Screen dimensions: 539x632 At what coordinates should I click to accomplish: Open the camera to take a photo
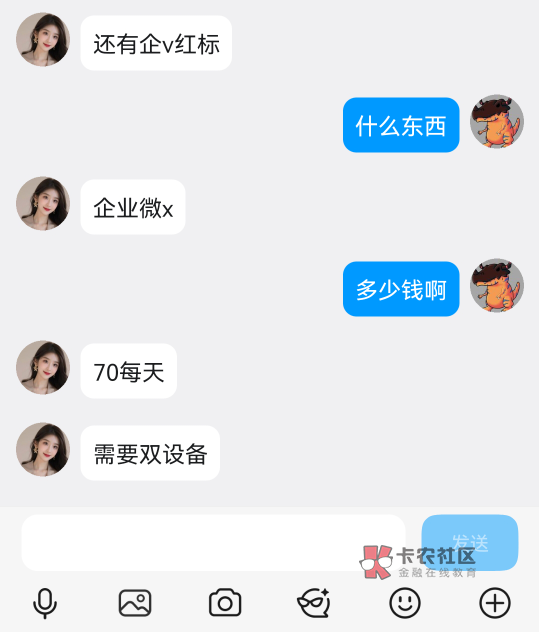[x=225, y=603]
